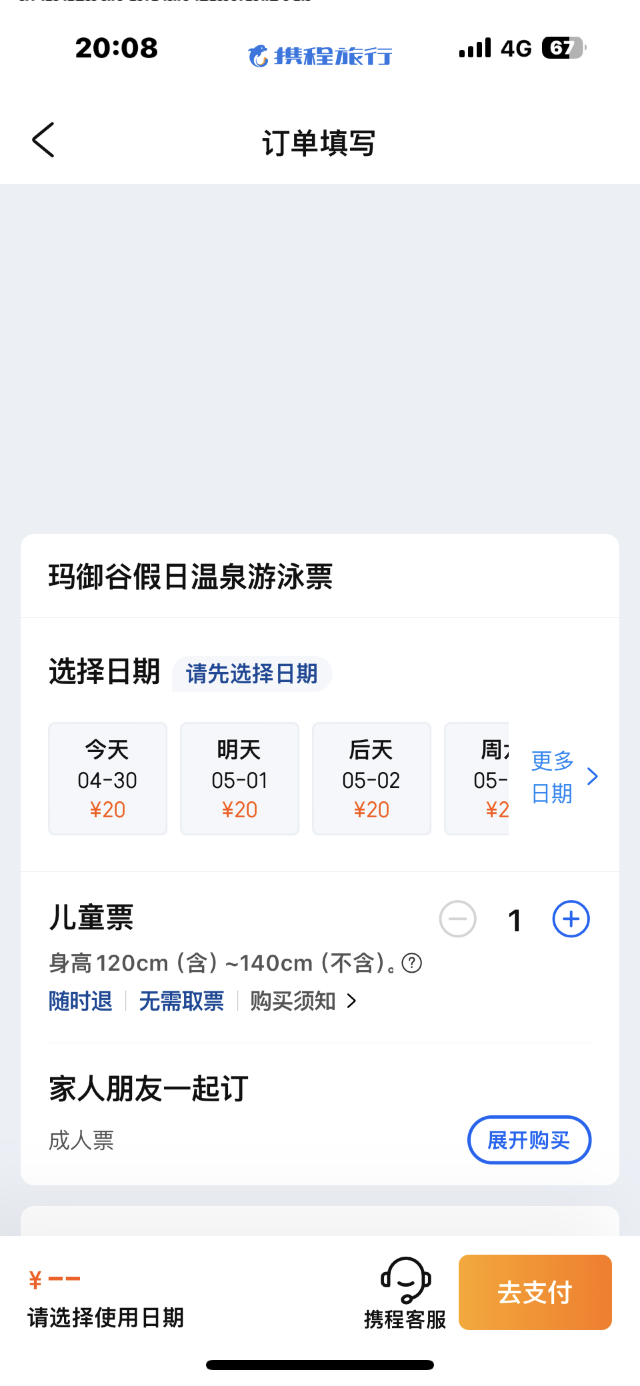Pick the 05-02 day-after-tomorrow date
This screenshot has height=1386, width=640.
[371, 779]
